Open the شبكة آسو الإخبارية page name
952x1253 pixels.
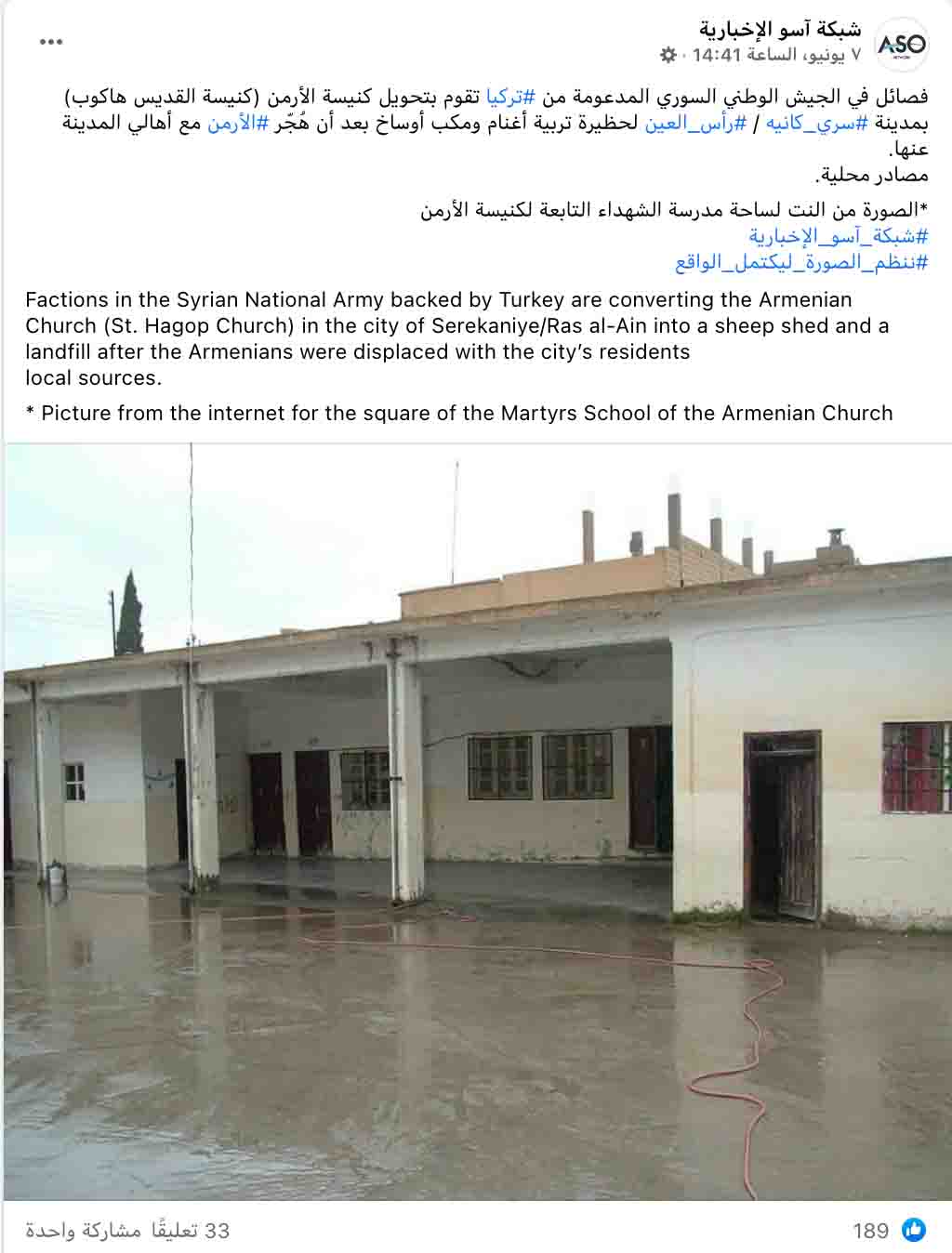pyautogui.click(x=780, y=29)
